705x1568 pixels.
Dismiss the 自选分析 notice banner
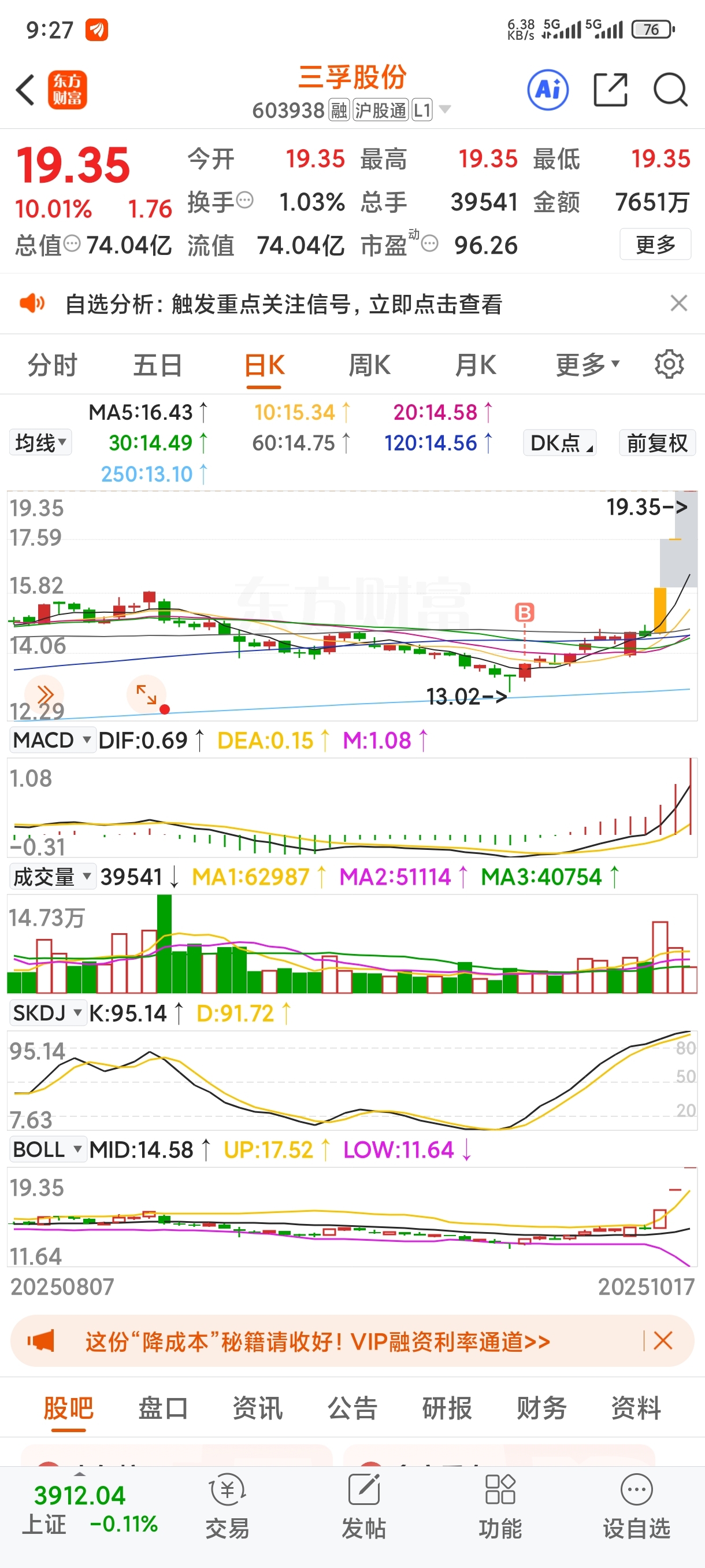678,303
